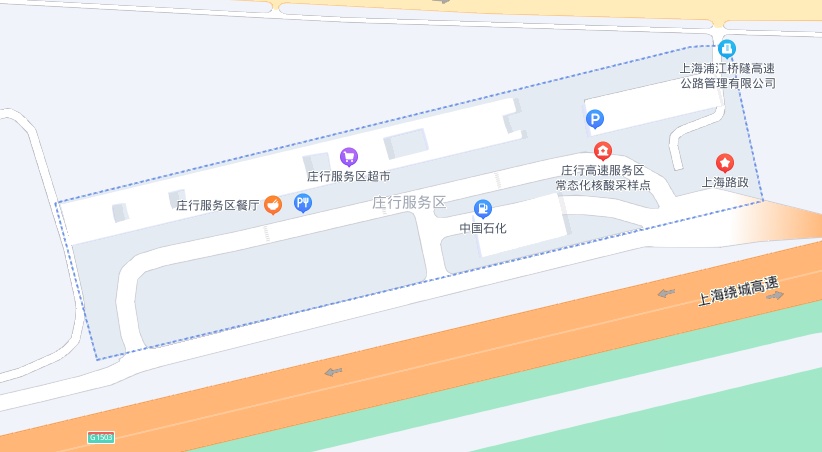Open the 庄行服务区餐厅 restaurant marker

point(272,205)
